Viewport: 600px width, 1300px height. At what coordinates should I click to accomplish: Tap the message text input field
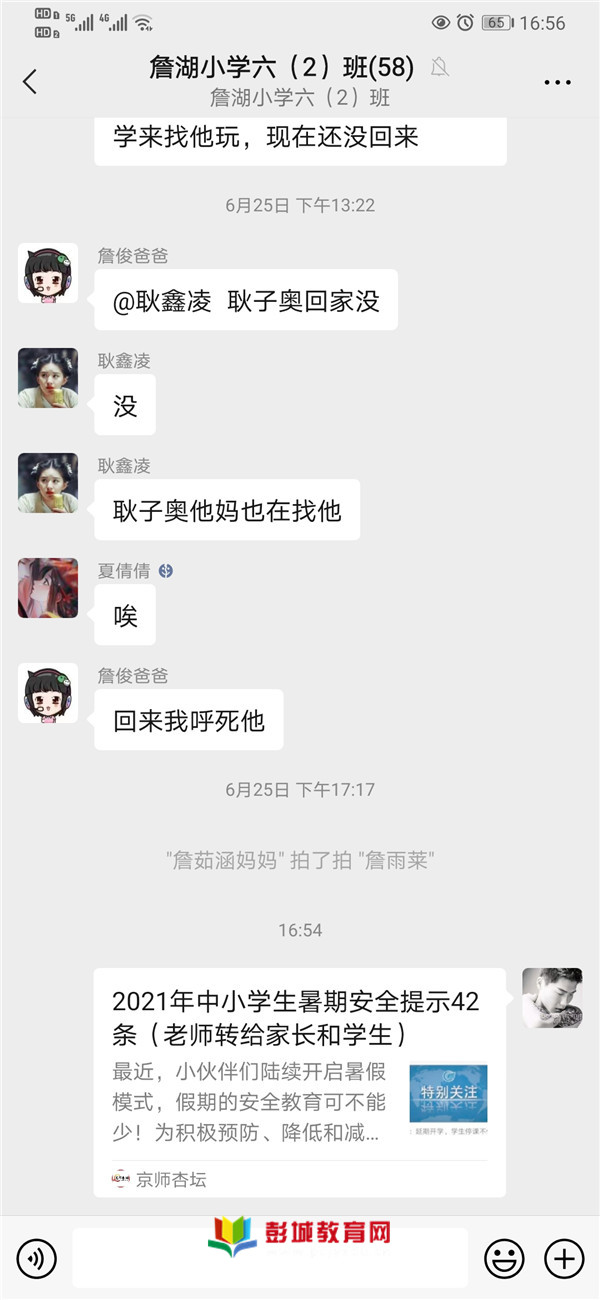click(x=270, y=1258)
